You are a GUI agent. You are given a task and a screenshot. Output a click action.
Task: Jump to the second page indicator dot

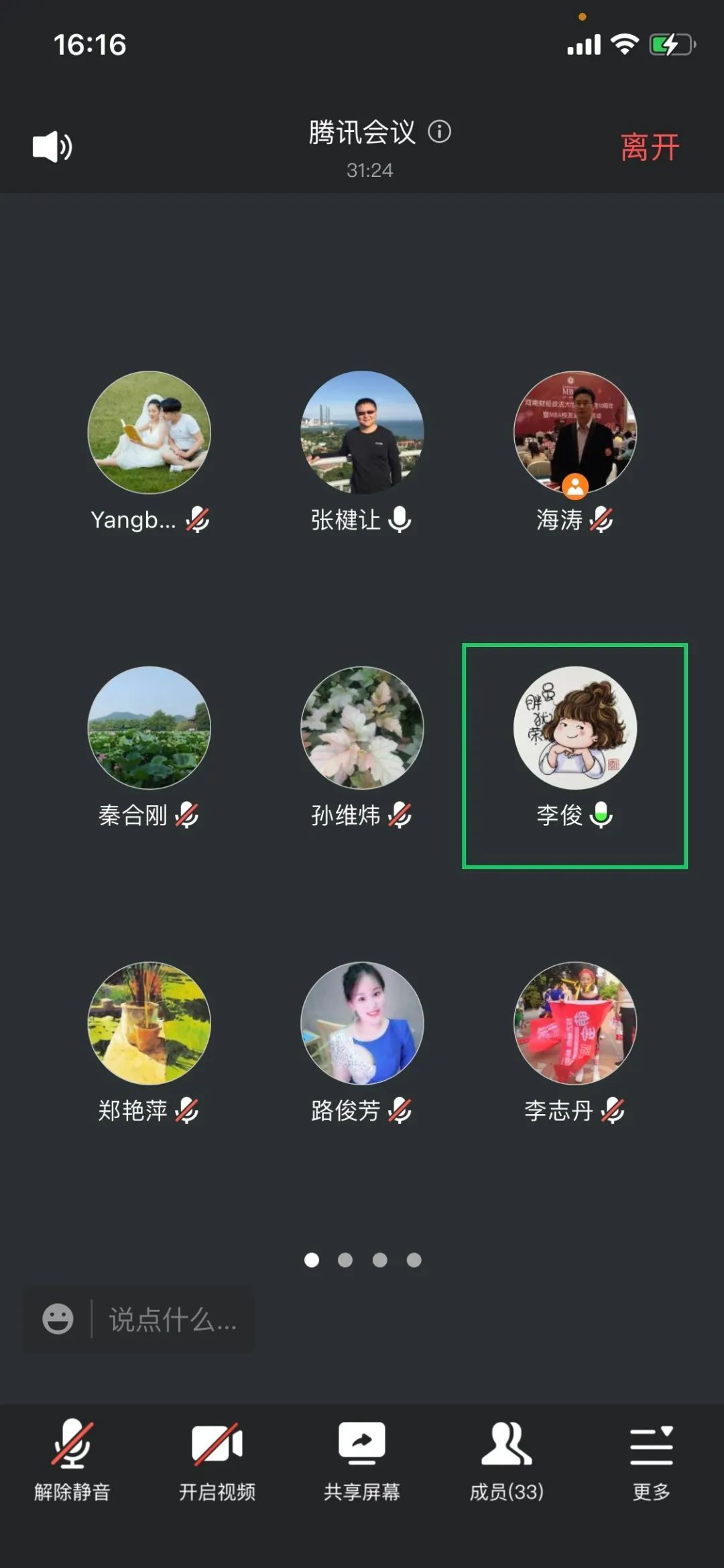click(345, 1260)
